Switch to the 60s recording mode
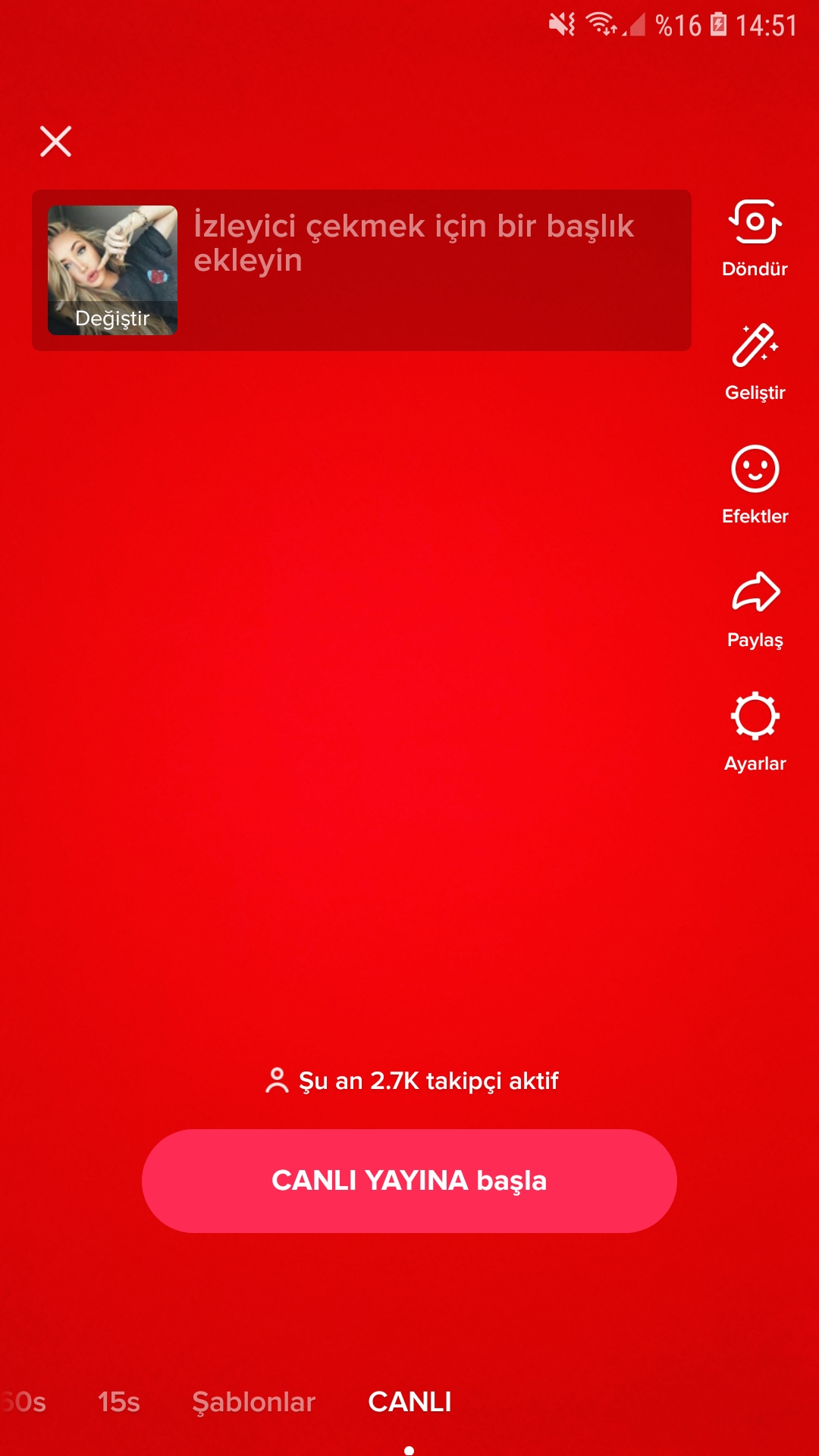The height and width of the screenshot is (1456, 819). (24, 1401)
